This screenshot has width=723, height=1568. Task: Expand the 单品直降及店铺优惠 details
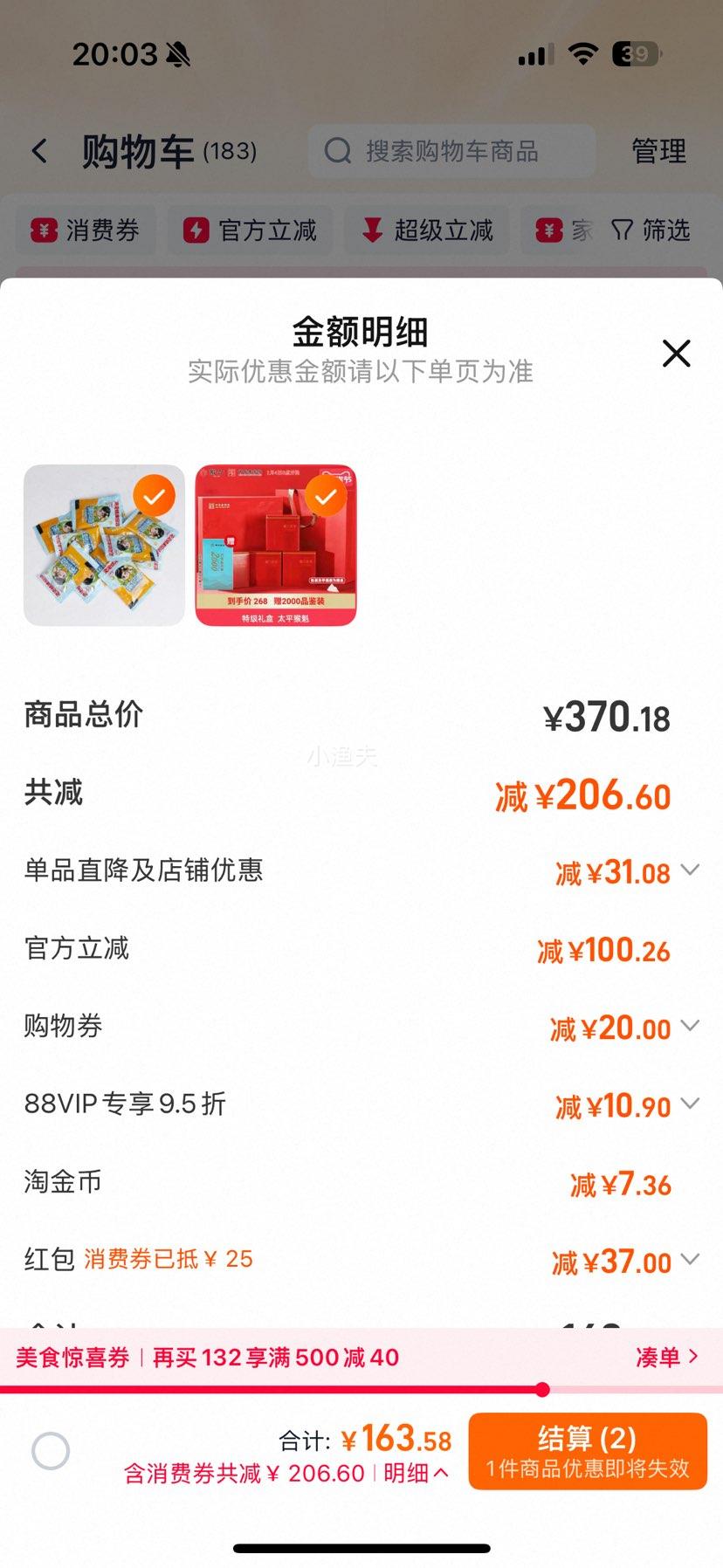691,870
